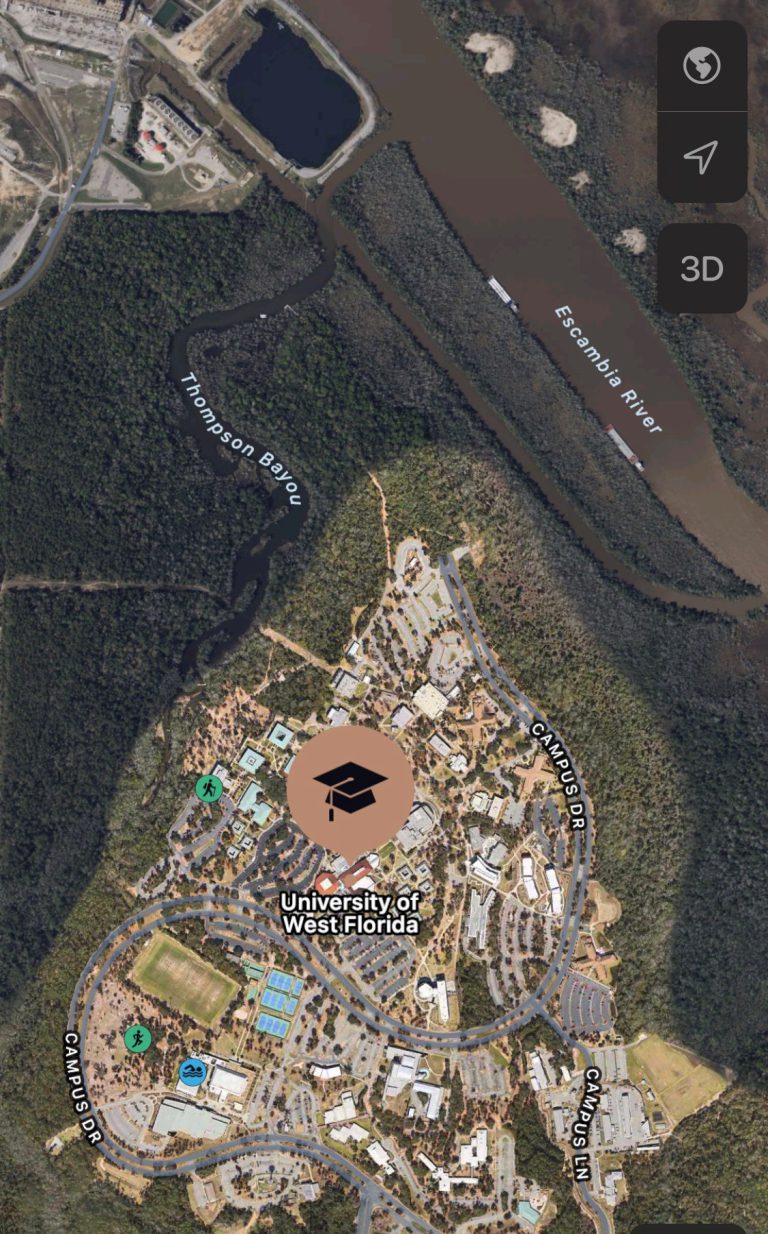
Task: Open the University of West Florida place label
Action: pos(352,913)
